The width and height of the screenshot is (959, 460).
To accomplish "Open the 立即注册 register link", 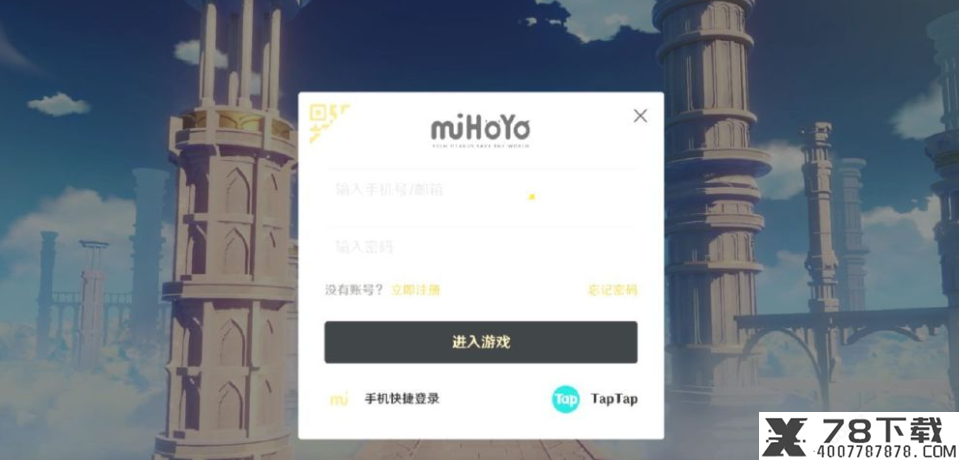I will click(415, 290).
